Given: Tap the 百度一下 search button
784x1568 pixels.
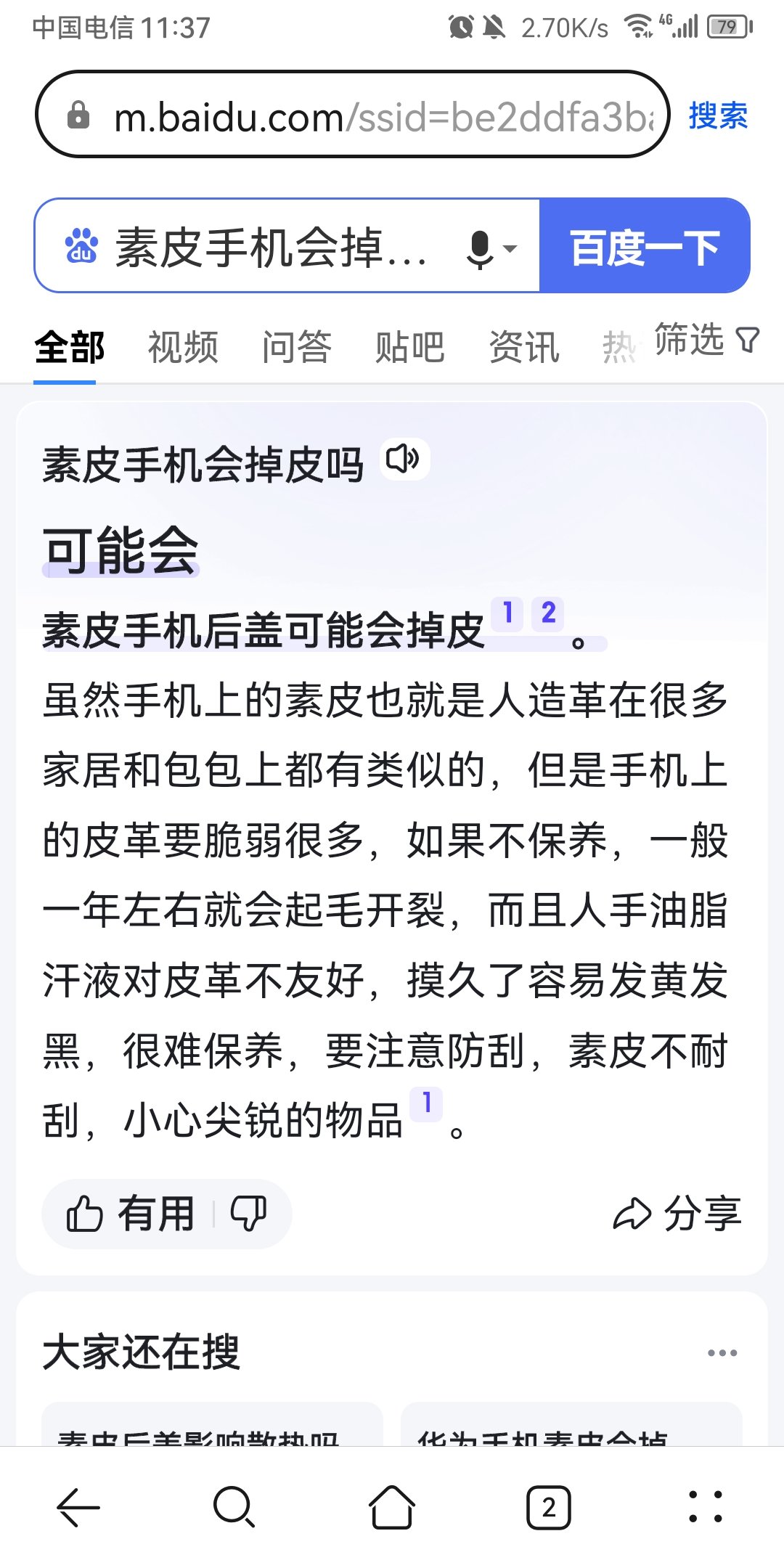Looking at the screenshot, I should [x=645, y=247].
